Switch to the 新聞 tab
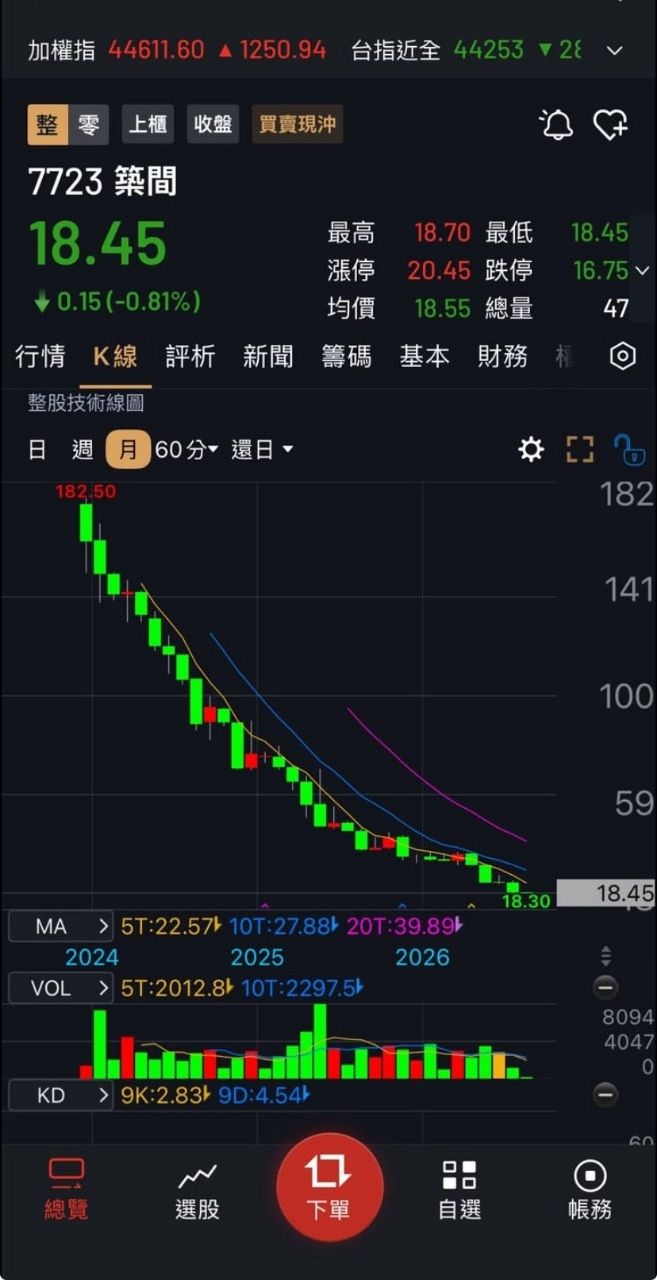This screenshot has height=1280, width=657. pyautogui.click(x=268, y=356)
